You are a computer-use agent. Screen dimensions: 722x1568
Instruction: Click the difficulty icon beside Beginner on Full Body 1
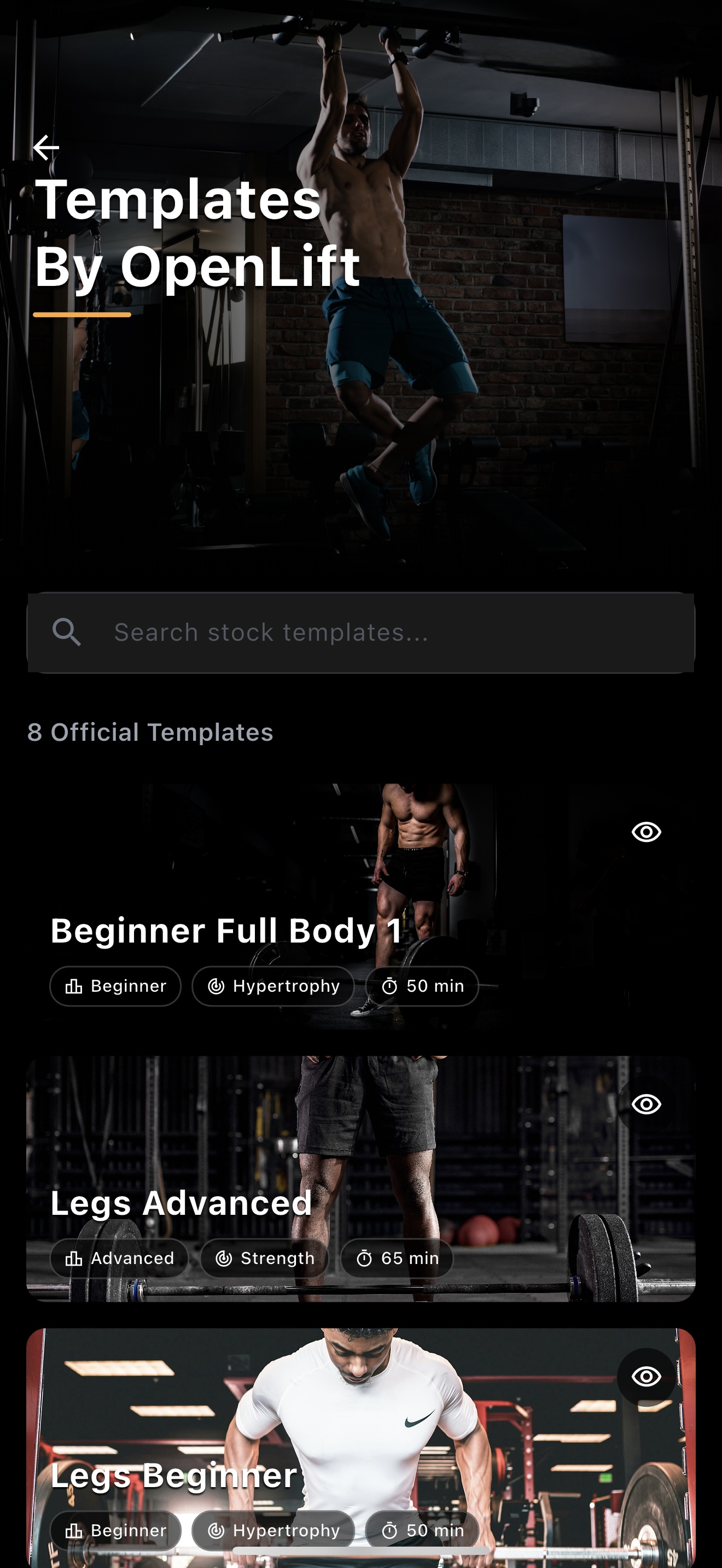click(73, 986)
